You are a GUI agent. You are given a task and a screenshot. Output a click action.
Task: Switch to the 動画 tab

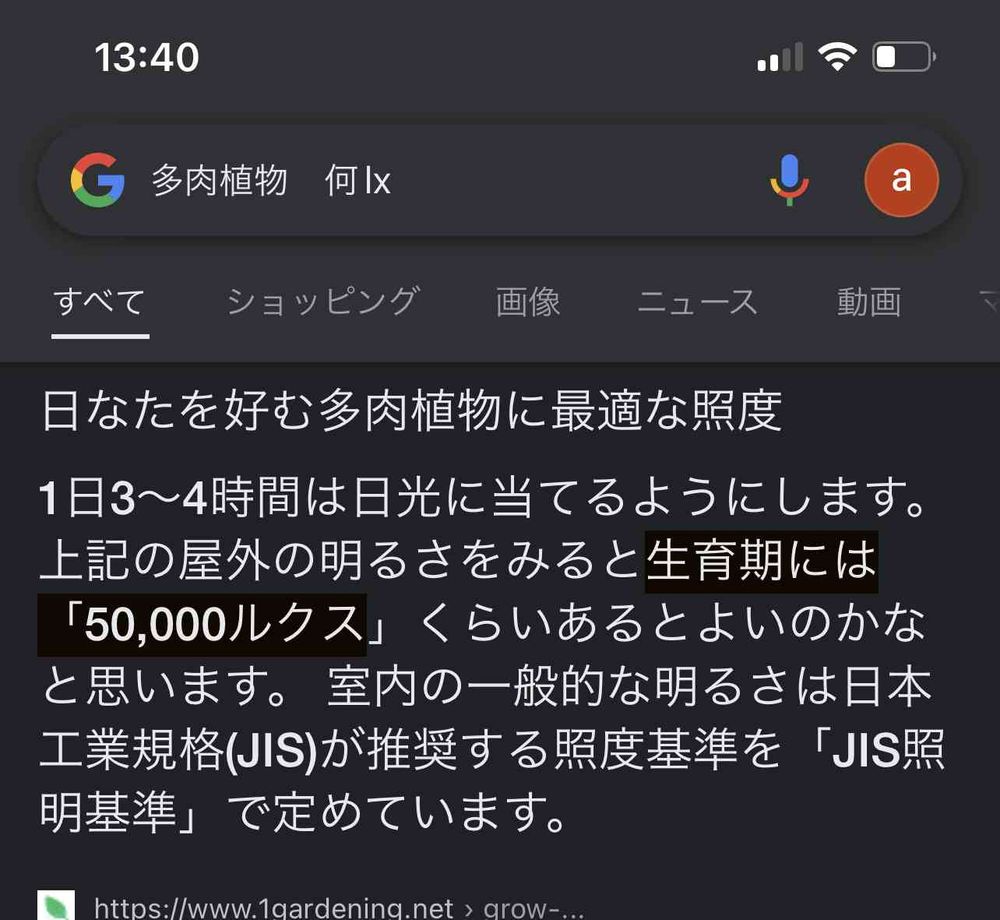(869, 302)
